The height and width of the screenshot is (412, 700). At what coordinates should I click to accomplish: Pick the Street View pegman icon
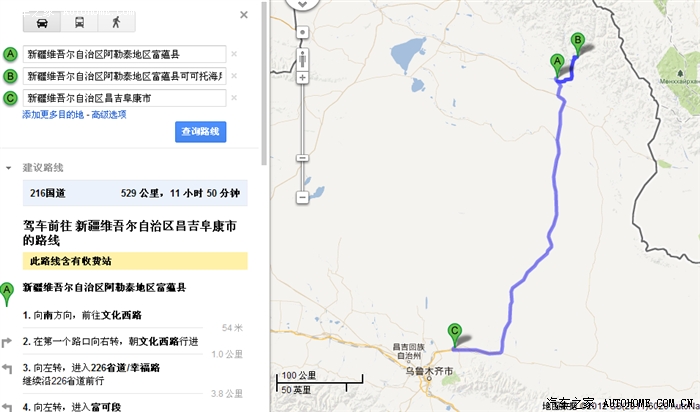[x=302, y=58]
